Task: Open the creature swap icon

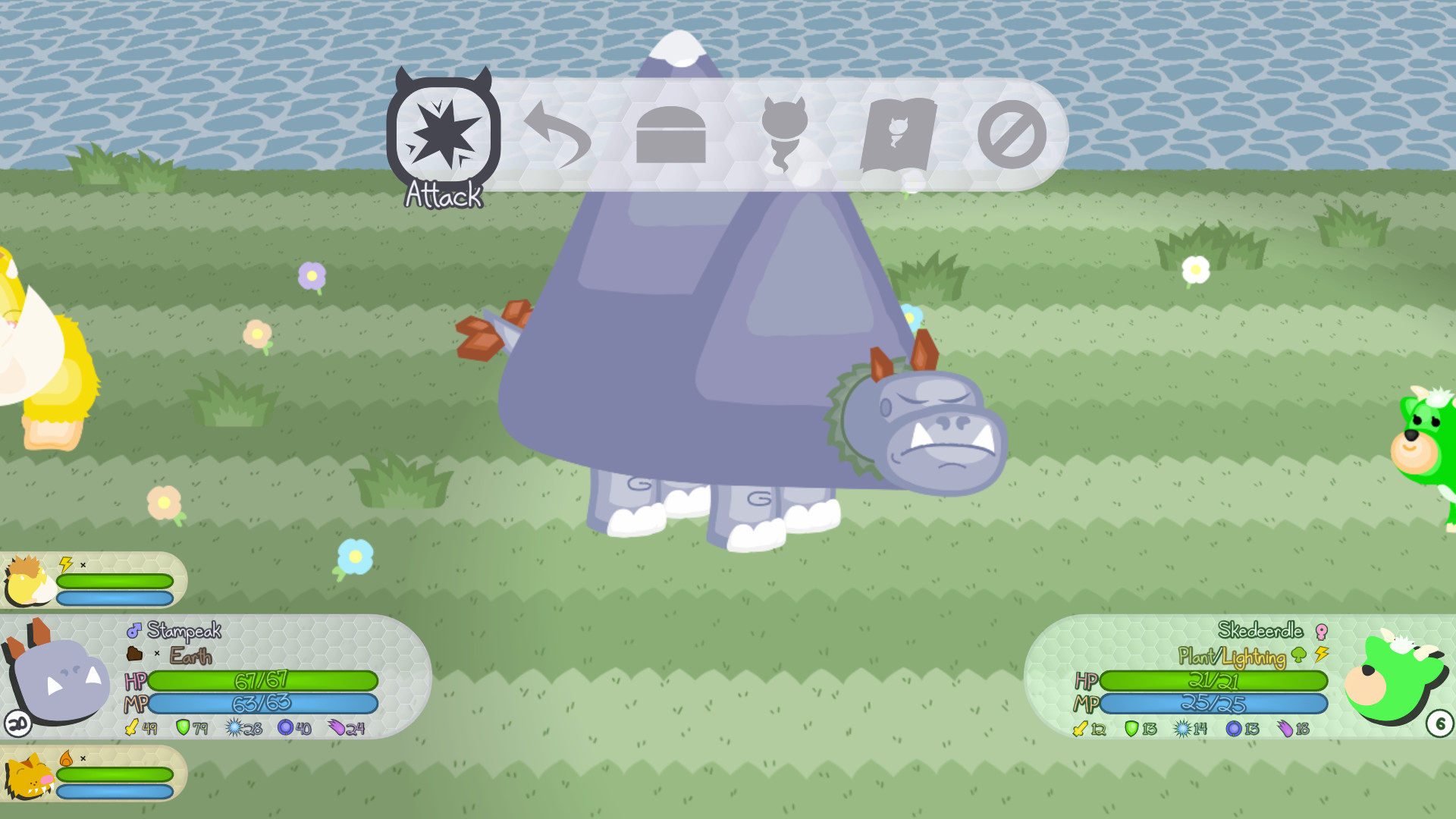Action: [x=784, y=135]
